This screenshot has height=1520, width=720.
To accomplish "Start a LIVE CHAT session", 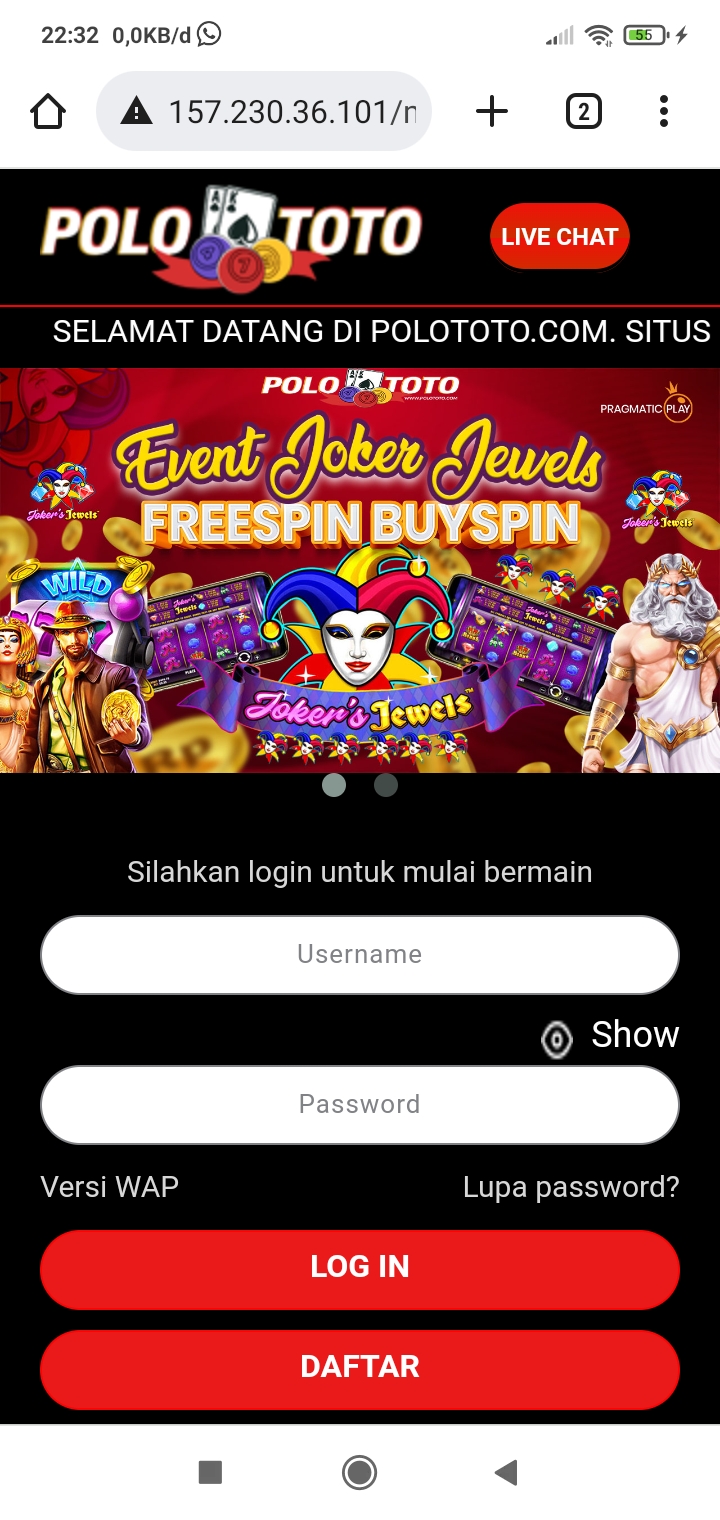I will click(x=559, y=237).
